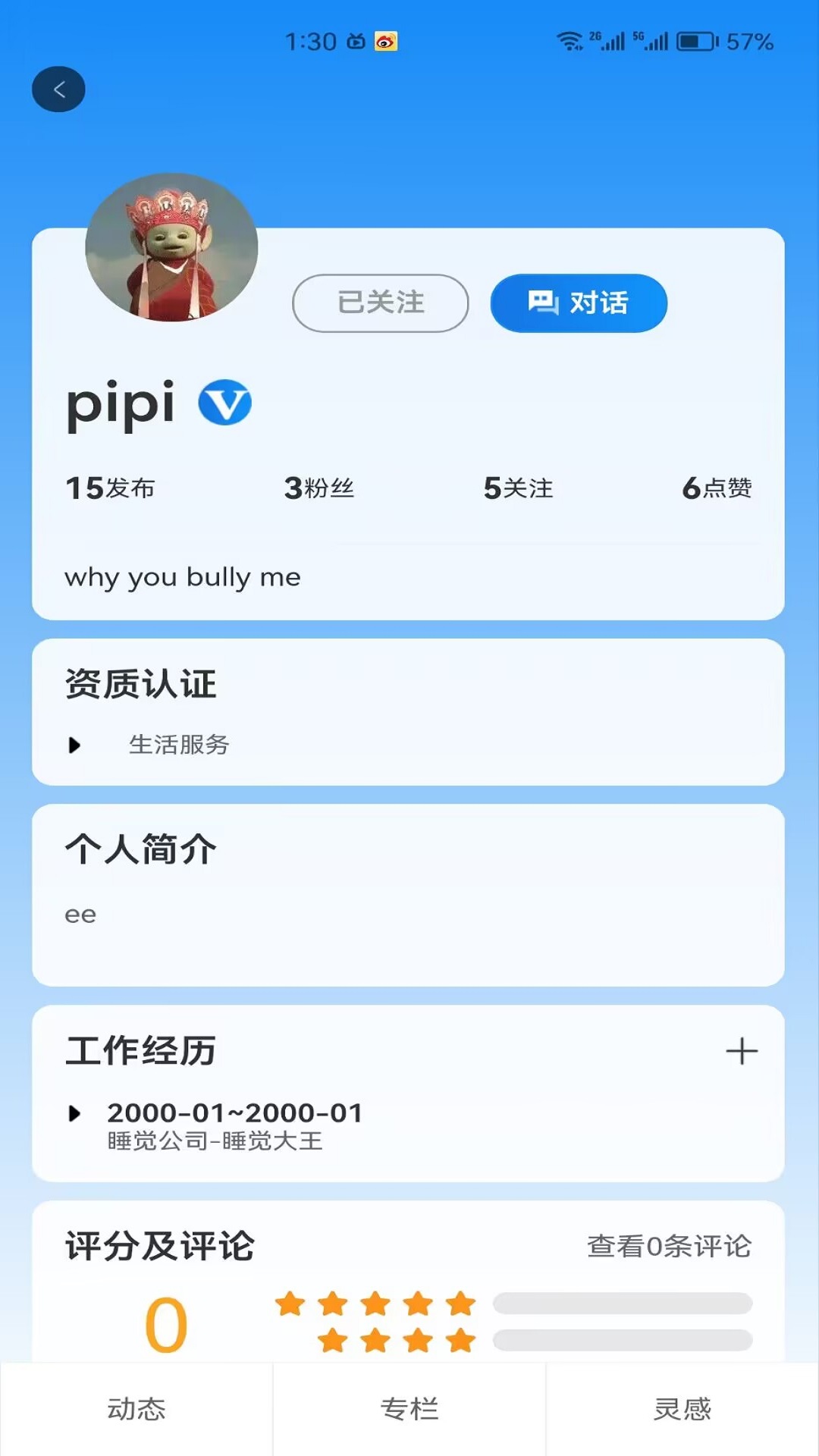The width and height of the screenshot is (819, 1456).
Task: Switch to the 专栏 tab
Action: (409, 1409)
